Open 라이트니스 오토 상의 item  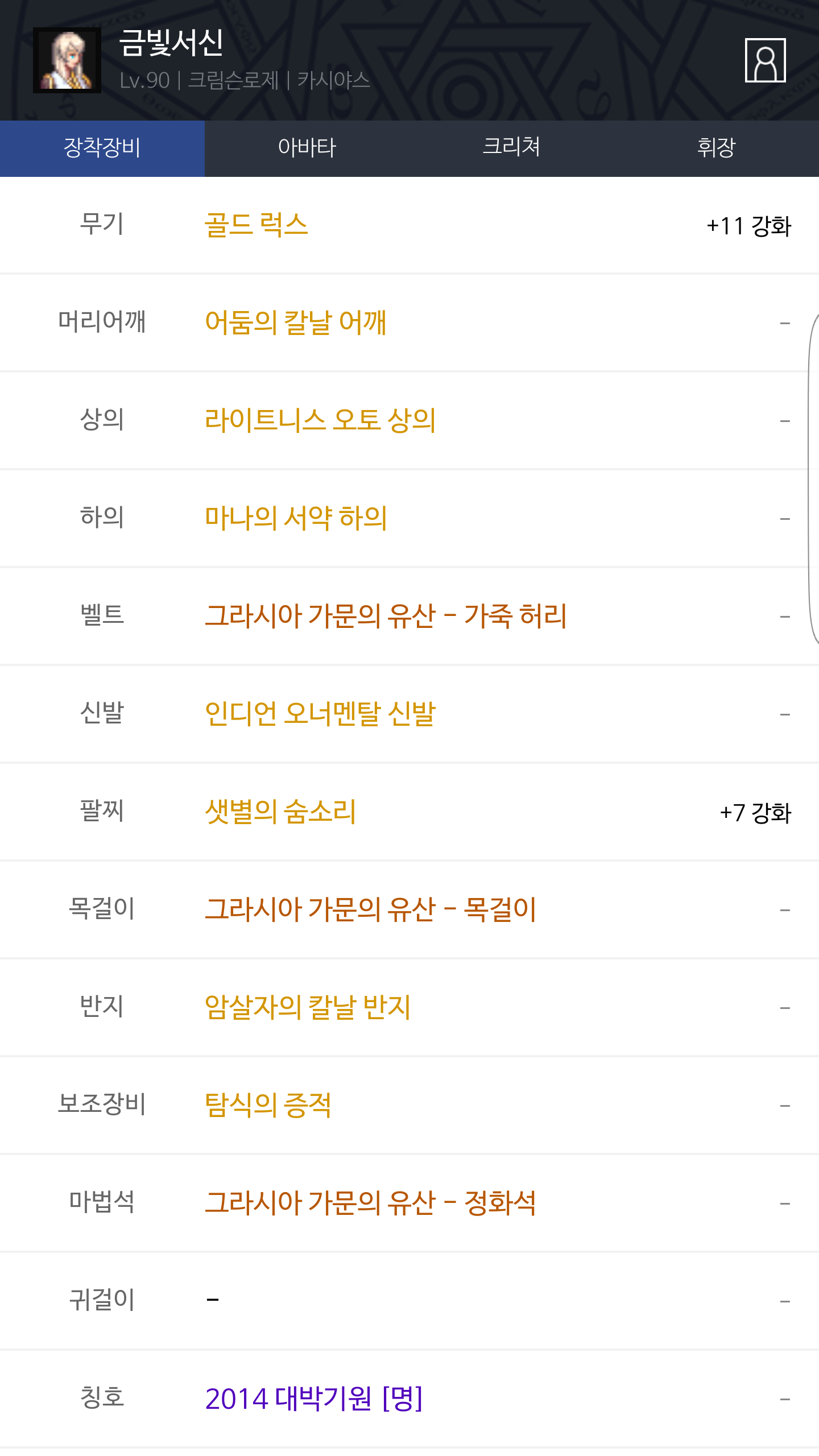pyautogui.click(x=320, y=421)
